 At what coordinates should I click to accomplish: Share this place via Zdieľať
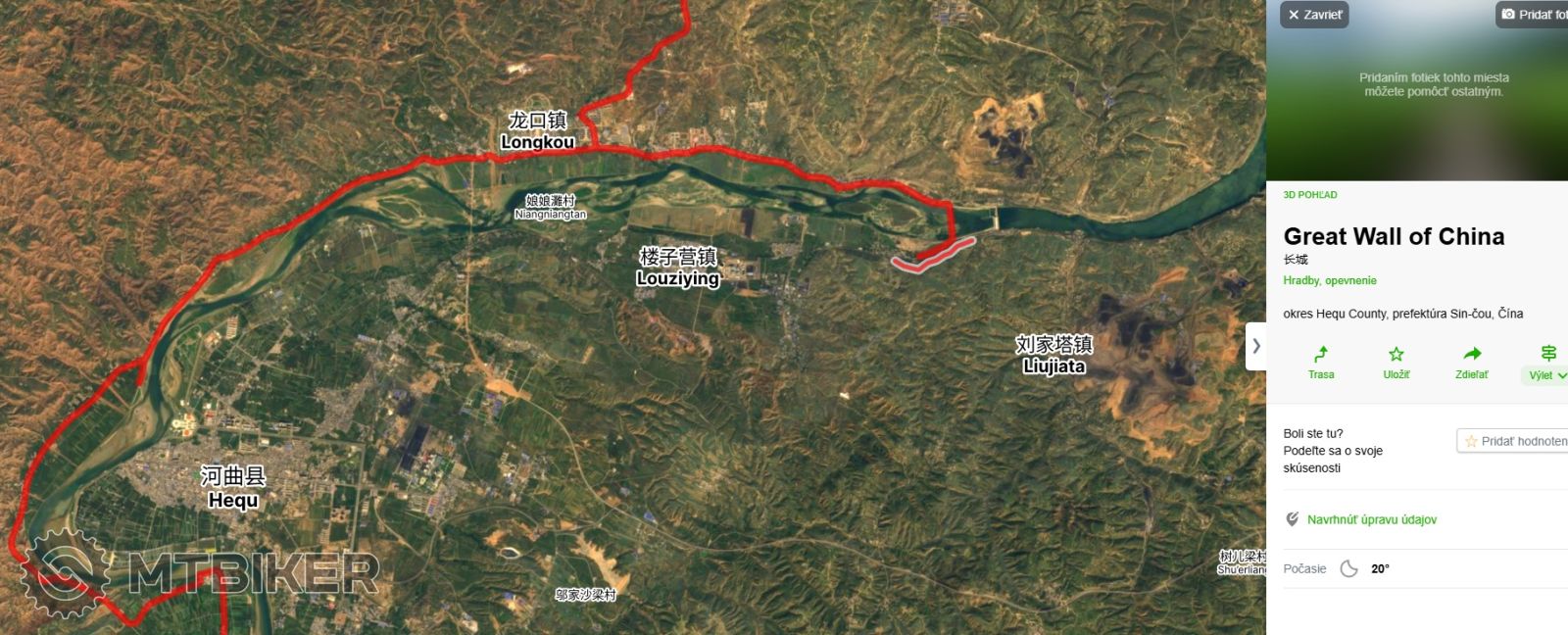(1471, 362)
